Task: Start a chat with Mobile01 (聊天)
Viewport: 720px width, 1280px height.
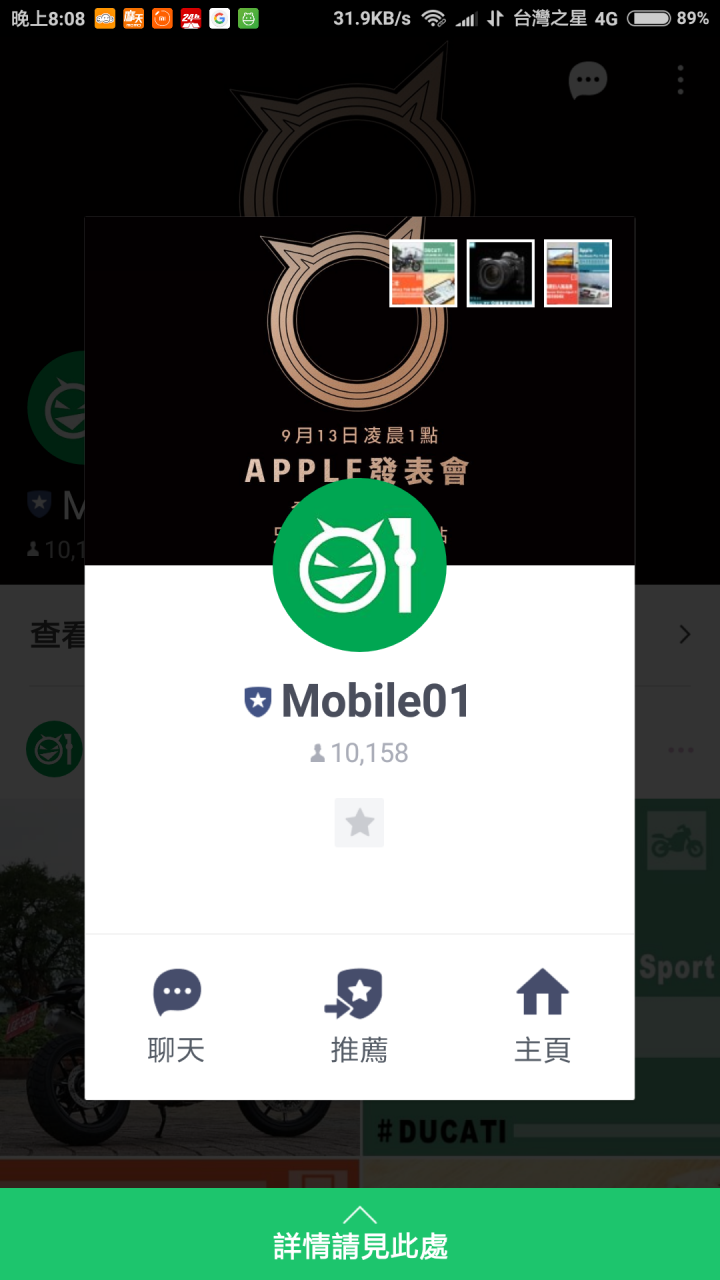Action: click(x=176, y=1015)
